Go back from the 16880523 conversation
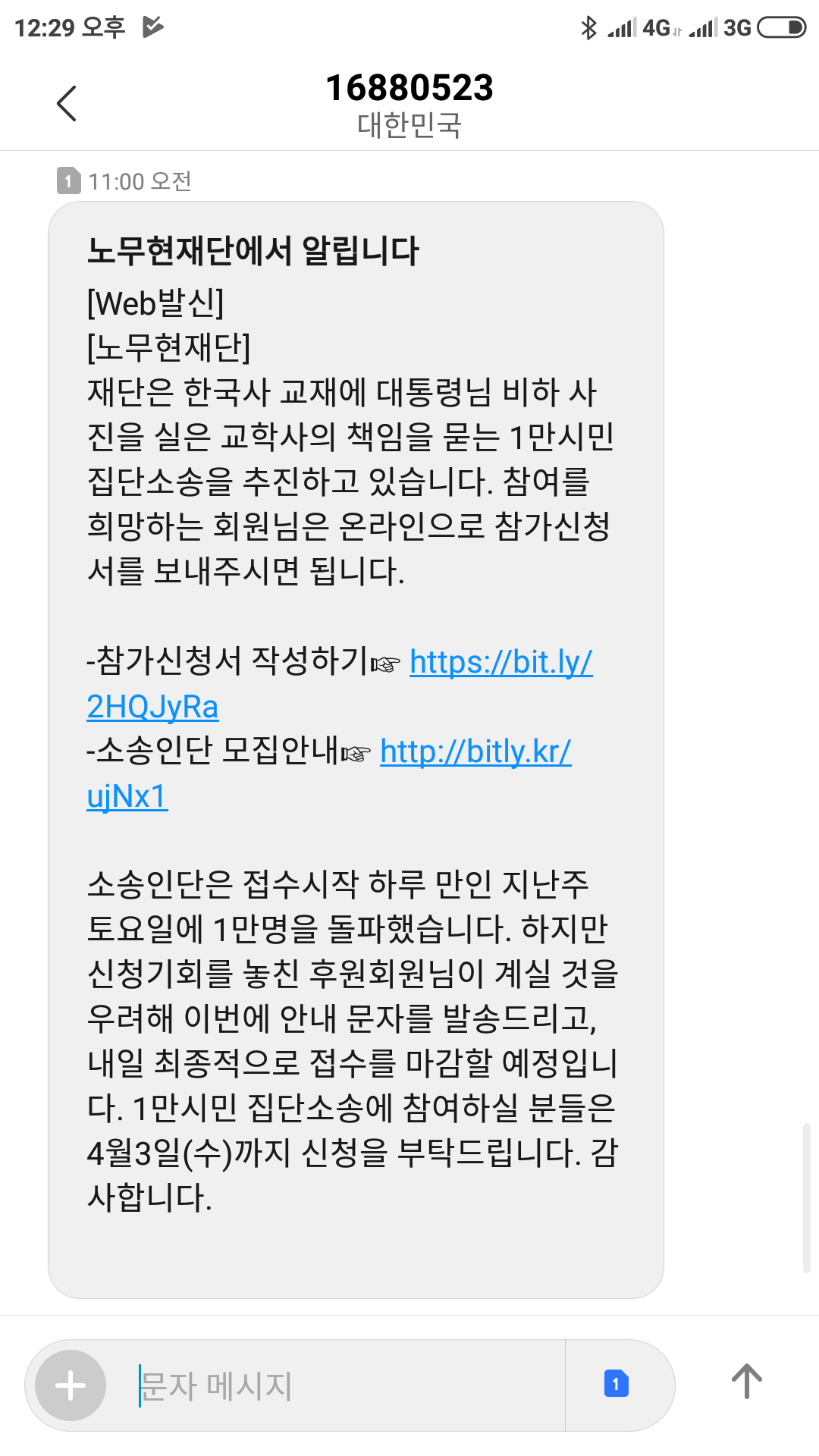Viewport: 819px width, 1456px height. [67, 103]
